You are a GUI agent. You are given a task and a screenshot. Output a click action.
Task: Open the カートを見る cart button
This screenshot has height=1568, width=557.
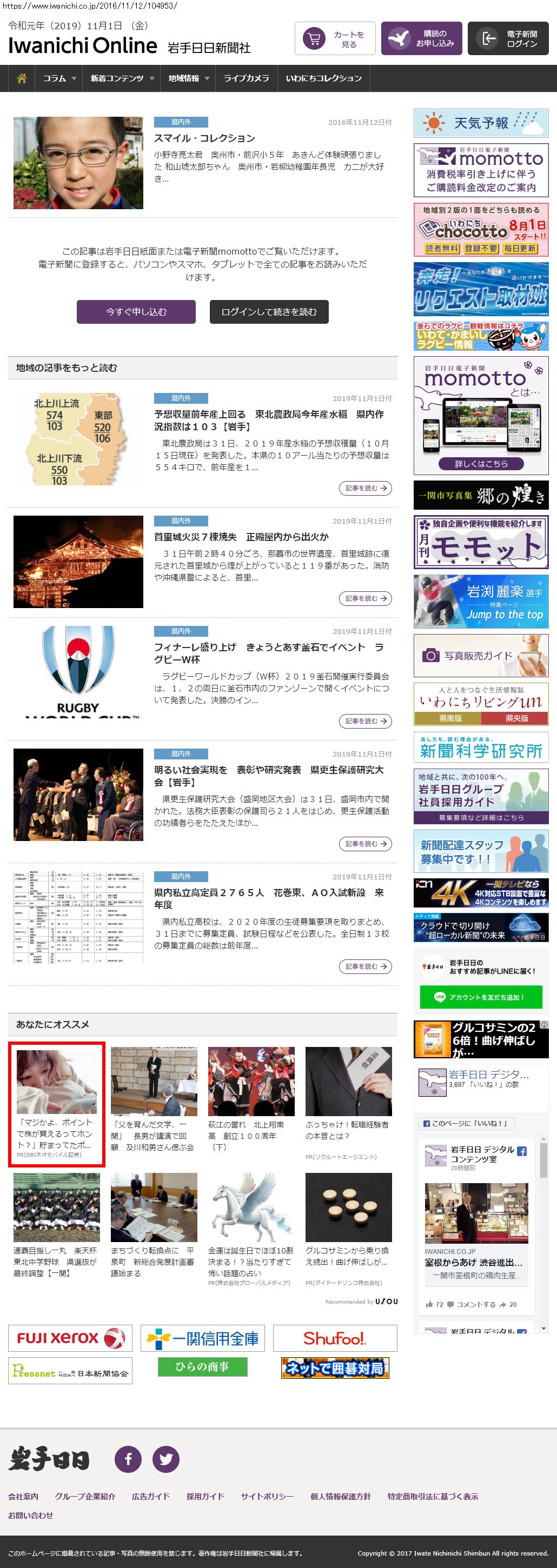pos(335,38)
